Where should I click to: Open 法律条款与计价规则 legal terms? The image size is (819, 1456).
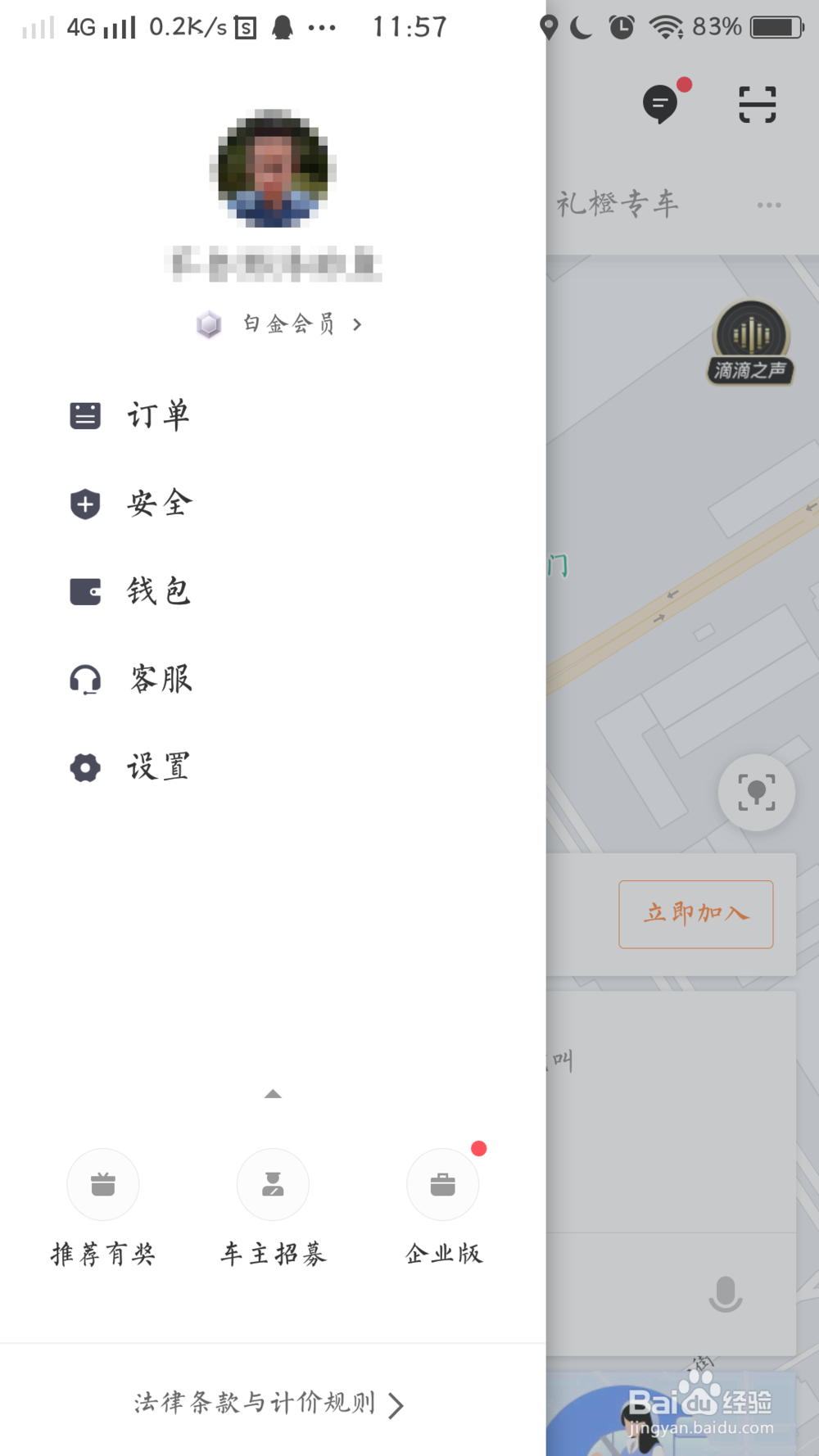[x=268, y=1404]
